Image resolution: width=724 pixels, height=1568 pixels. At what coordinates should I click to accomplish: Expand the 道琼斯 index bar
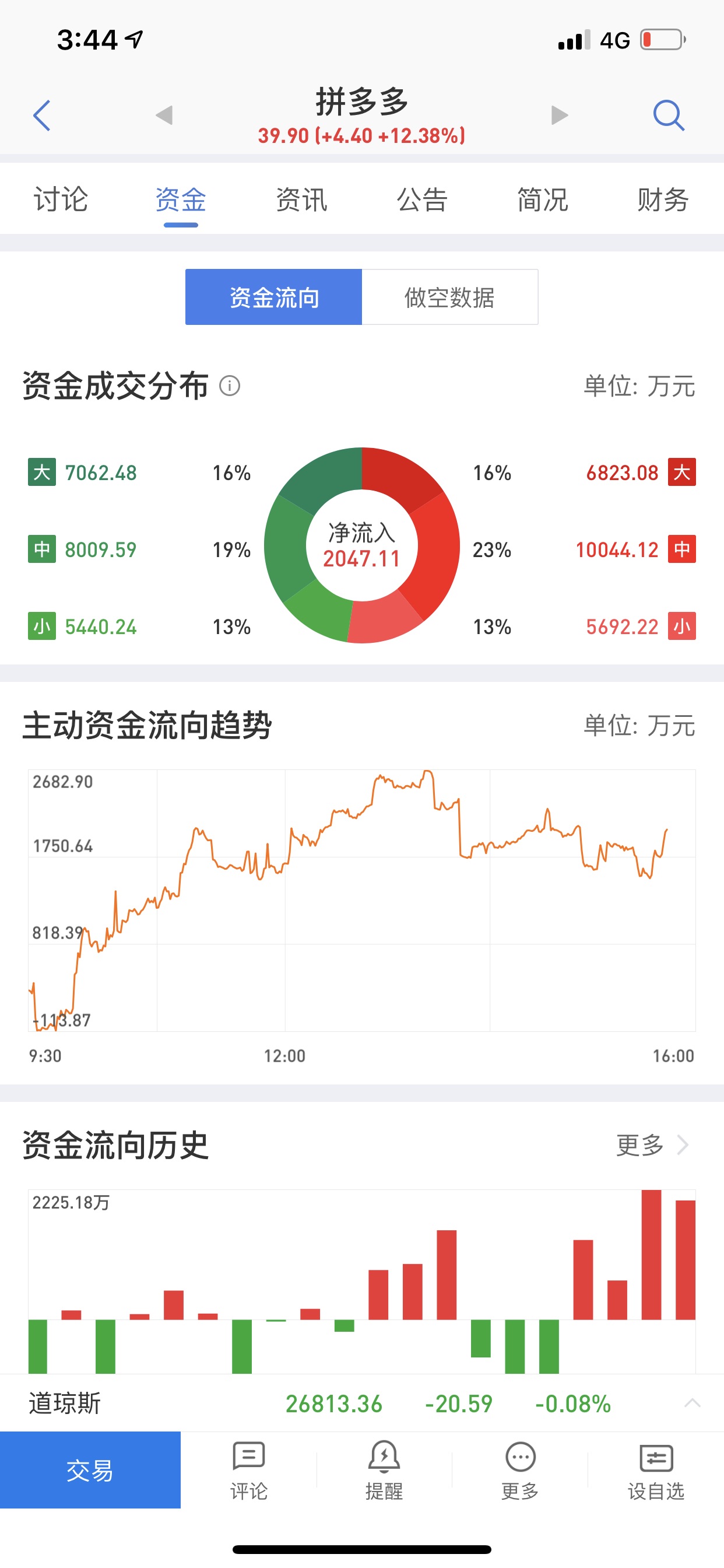pyautogui.click(x=692, y=1403)
